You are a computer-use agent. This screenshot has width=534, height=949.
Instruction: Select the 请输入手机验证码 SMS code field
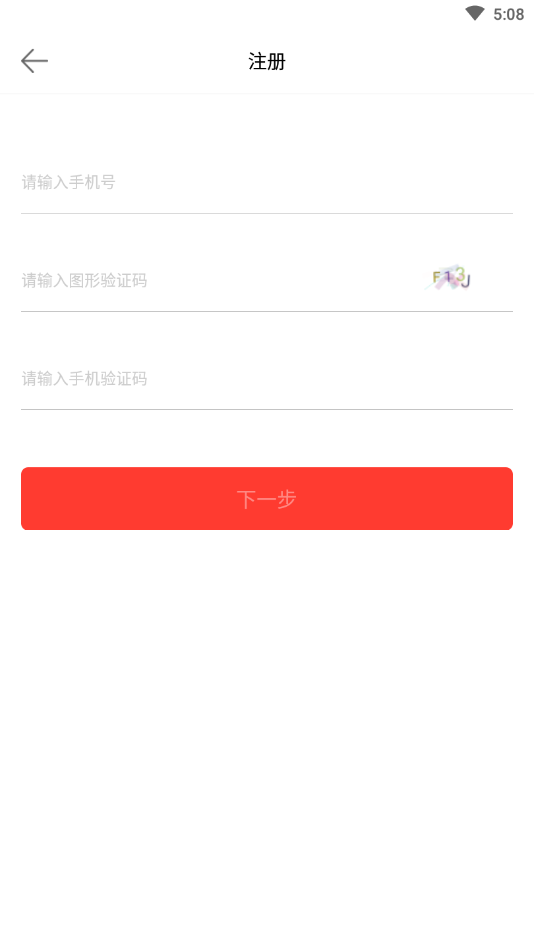click(x=267, y=379)
